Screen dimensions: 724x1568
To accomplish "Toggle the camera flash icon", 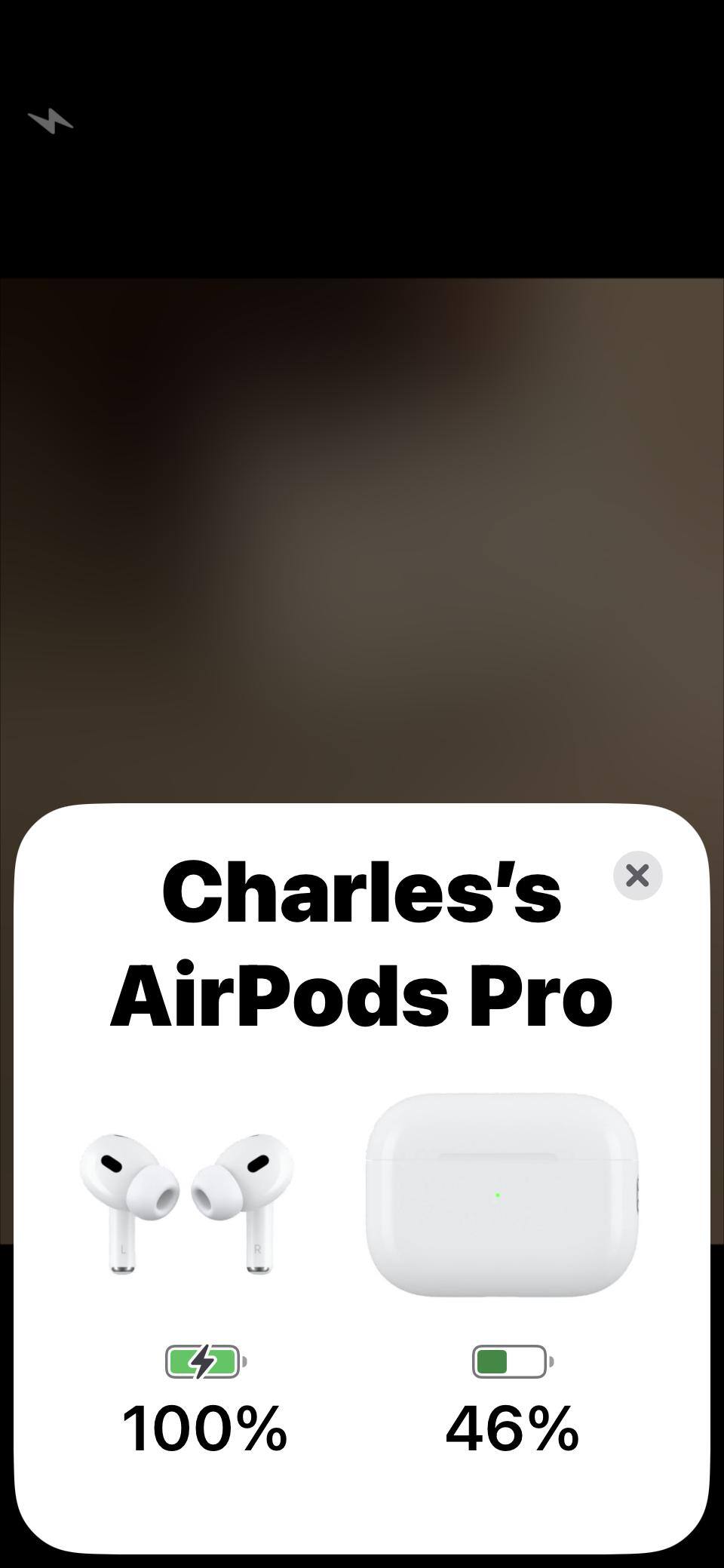I will (51, 121).
